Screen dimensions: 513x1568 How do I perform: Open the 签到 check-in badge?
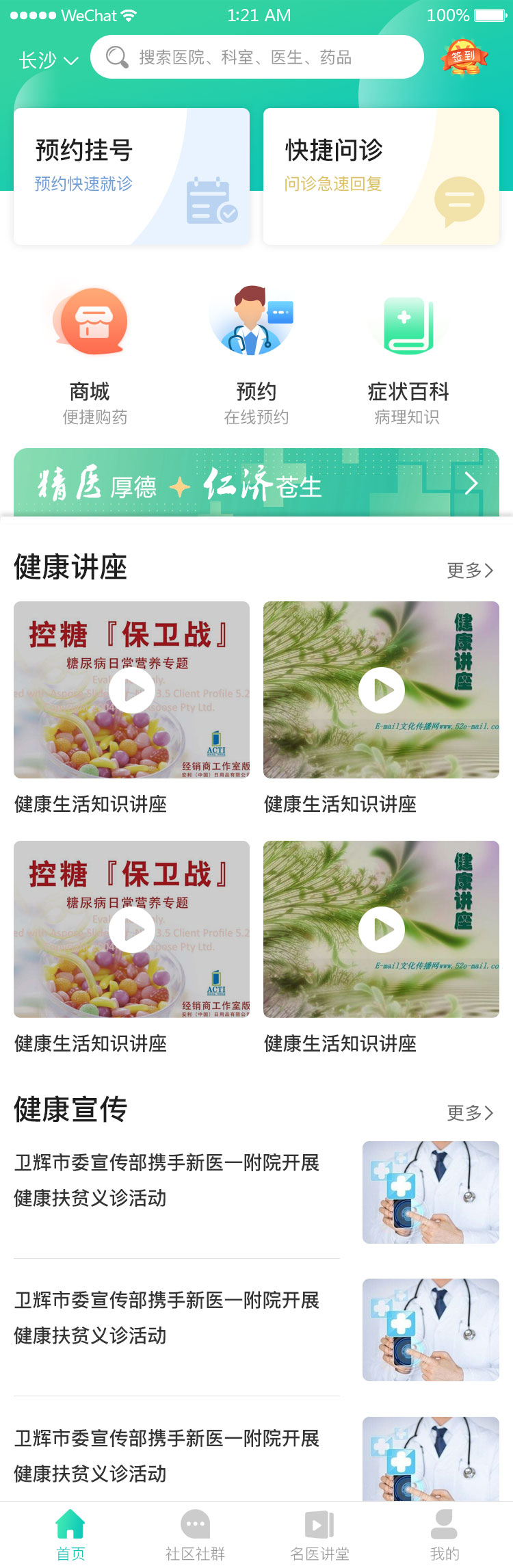(x=464, y=57)
